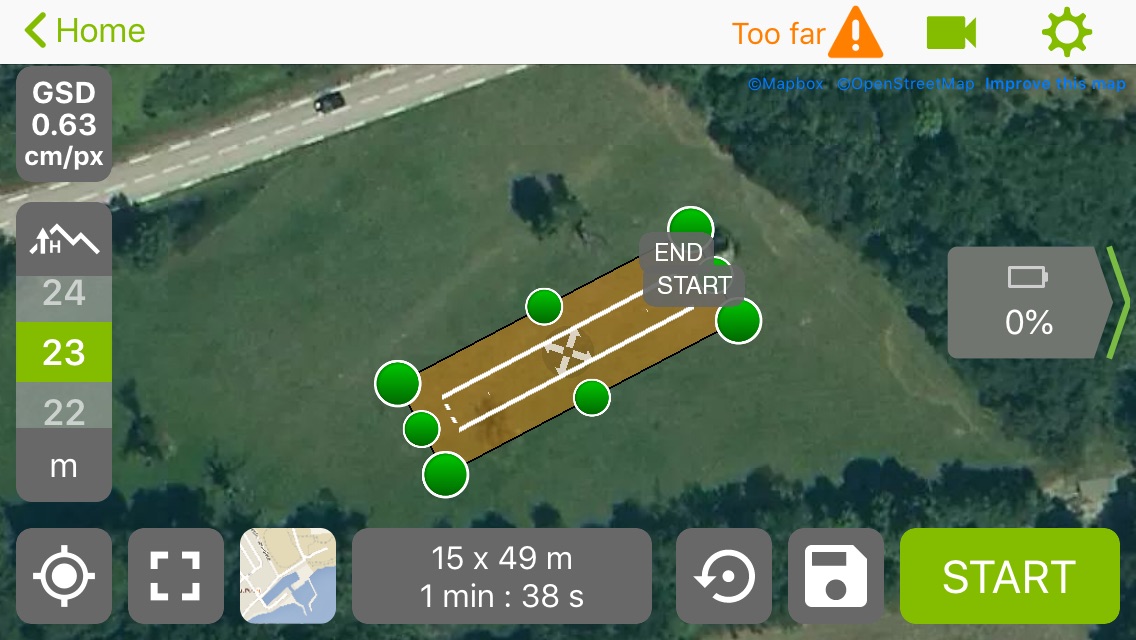1136x640 pixels.
Task: Switch map style via map thumbnail
Action: (x=288, y=576)
